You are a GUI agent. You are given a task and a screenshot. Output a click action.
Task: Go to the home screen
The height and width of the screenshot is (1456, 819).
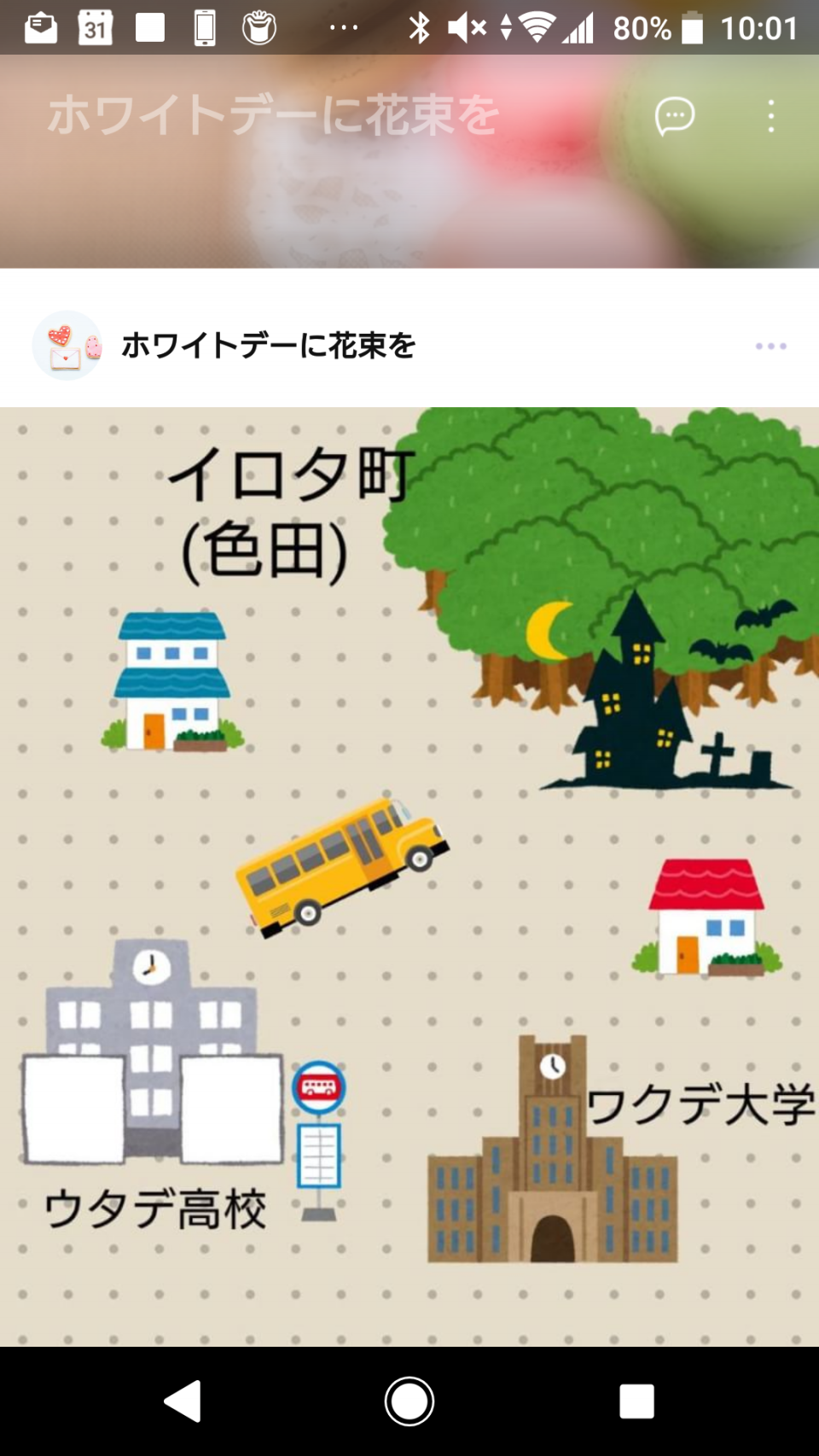409,1401
